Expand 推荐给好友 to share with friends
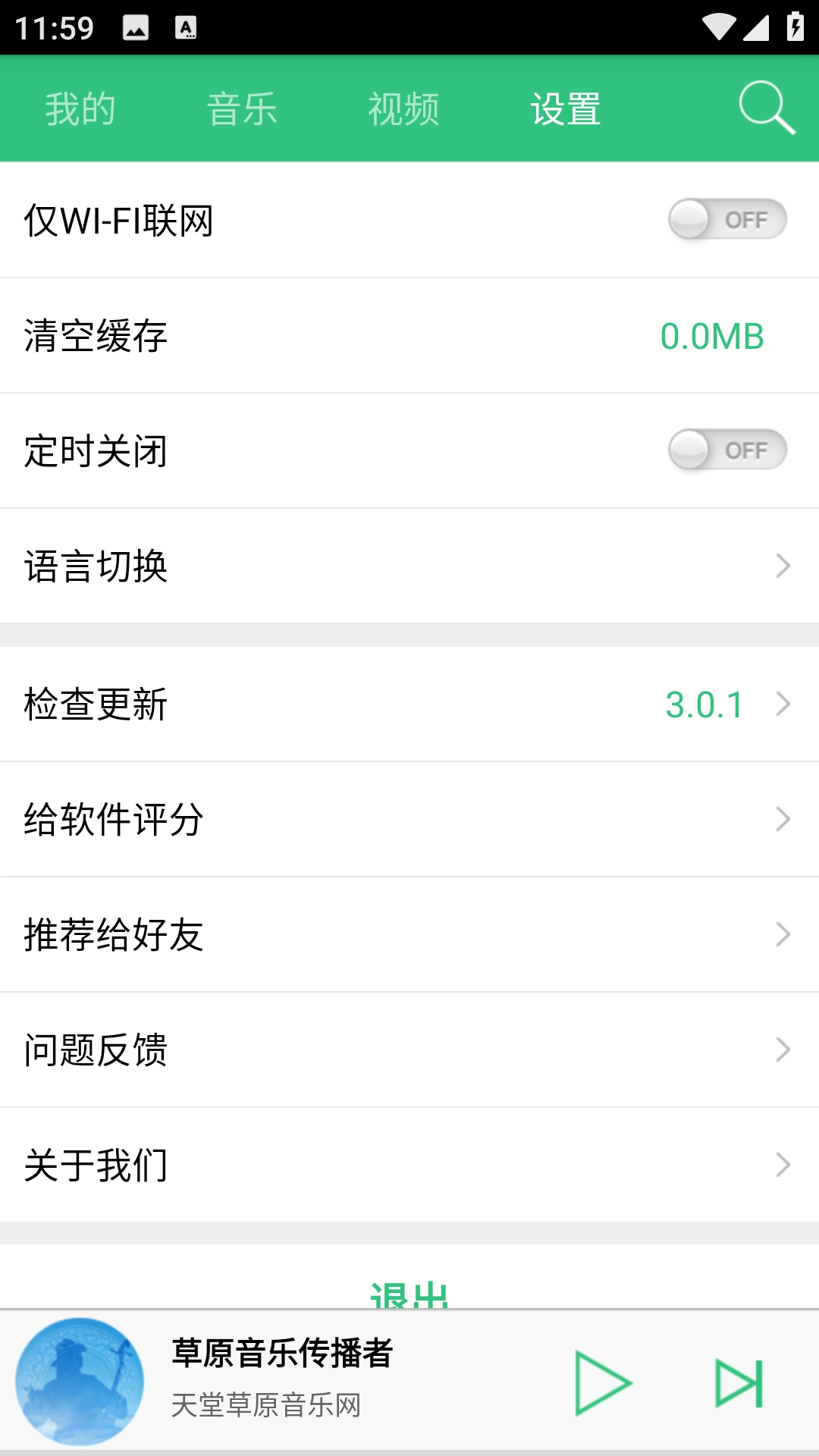Screen dimensions: 819x1456 click(409, 935)
